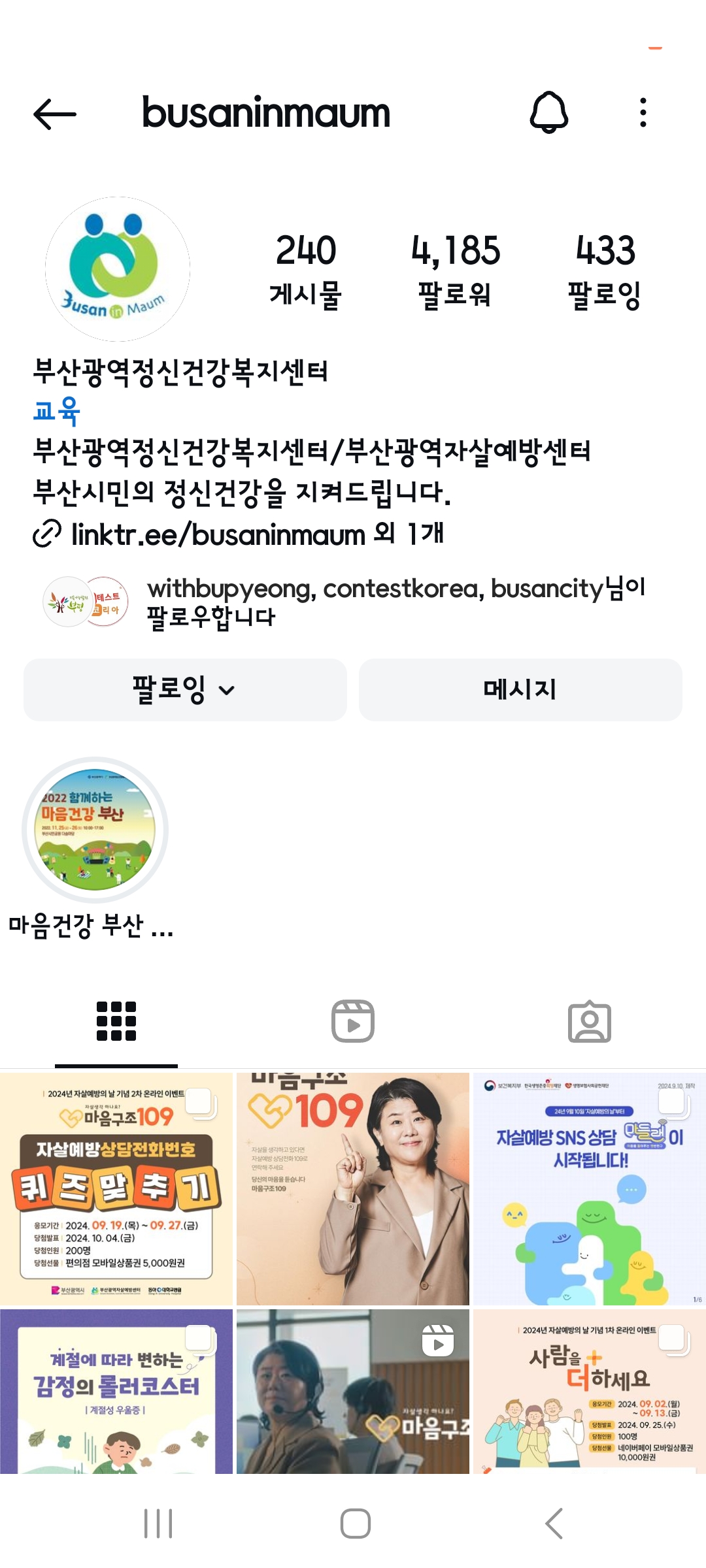Open the three-dot overflow menu
Viewport: 706px width, 1568px height.
pyautogui.click(x=643, y=113)
